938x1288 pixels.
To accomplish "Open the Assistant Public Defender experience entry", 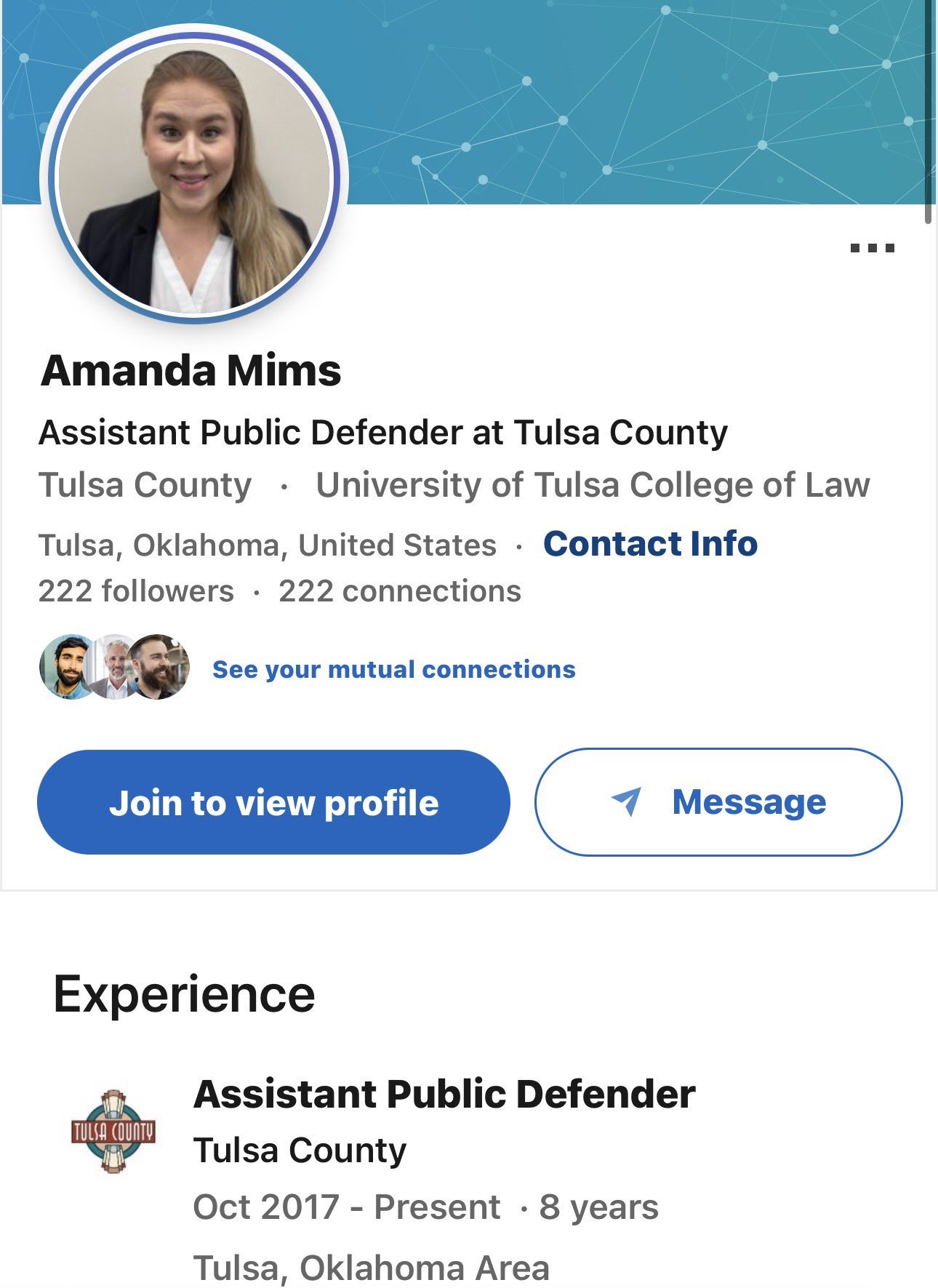I will tap(444, 1095).
